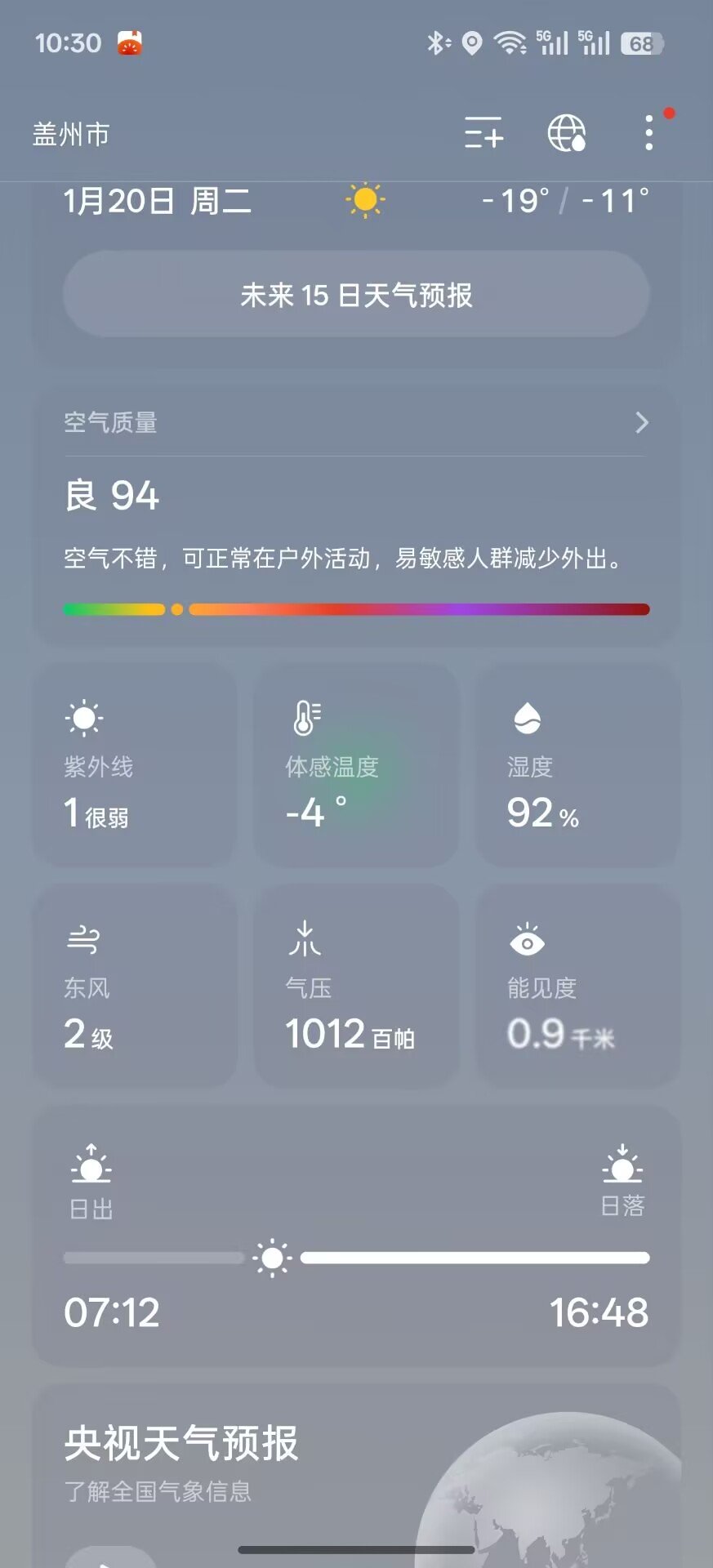Open 未来15日天气预报 forecast
The image size is (713, 1568).
click(356, 293)
